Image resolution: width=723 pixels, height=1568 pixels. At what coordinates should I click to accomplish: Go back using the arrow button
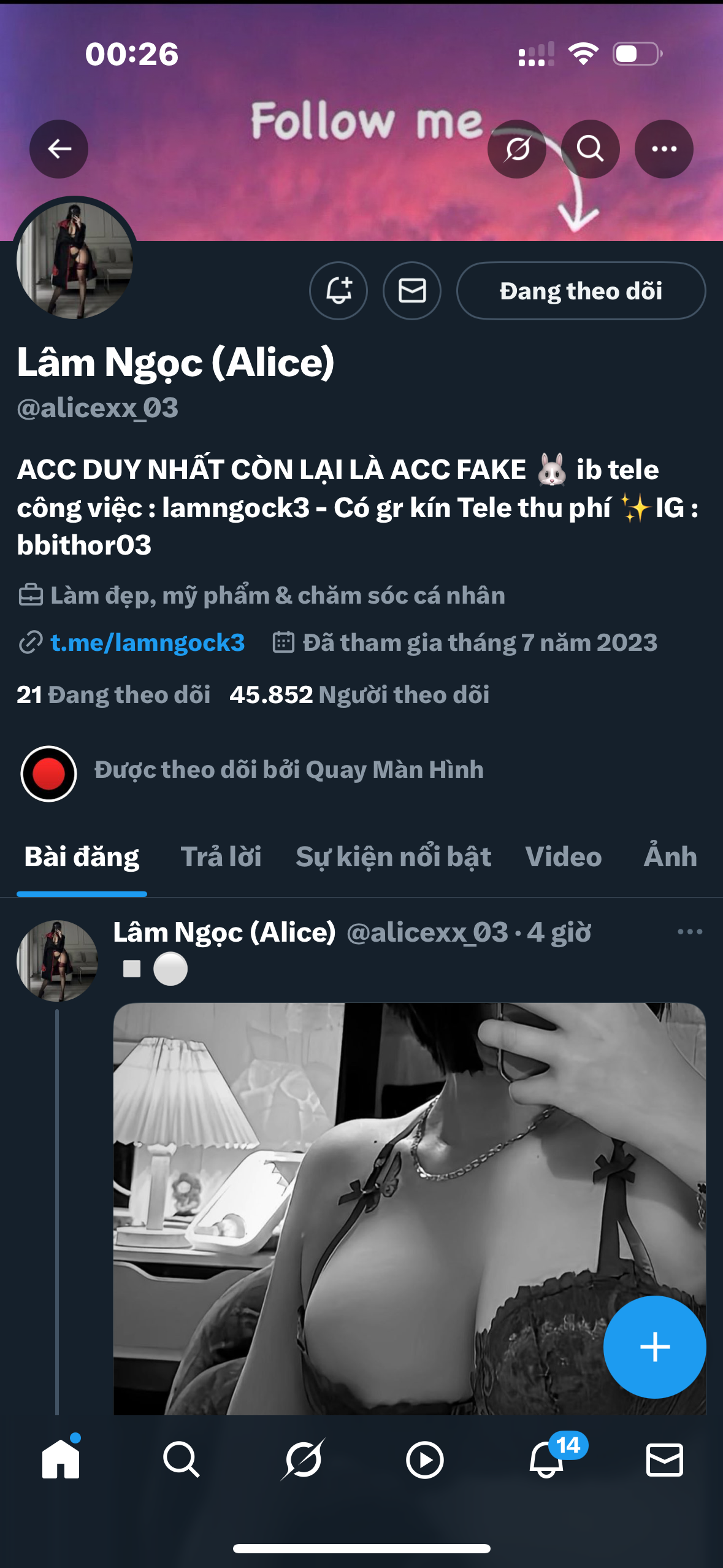click(x=59, y=149)
